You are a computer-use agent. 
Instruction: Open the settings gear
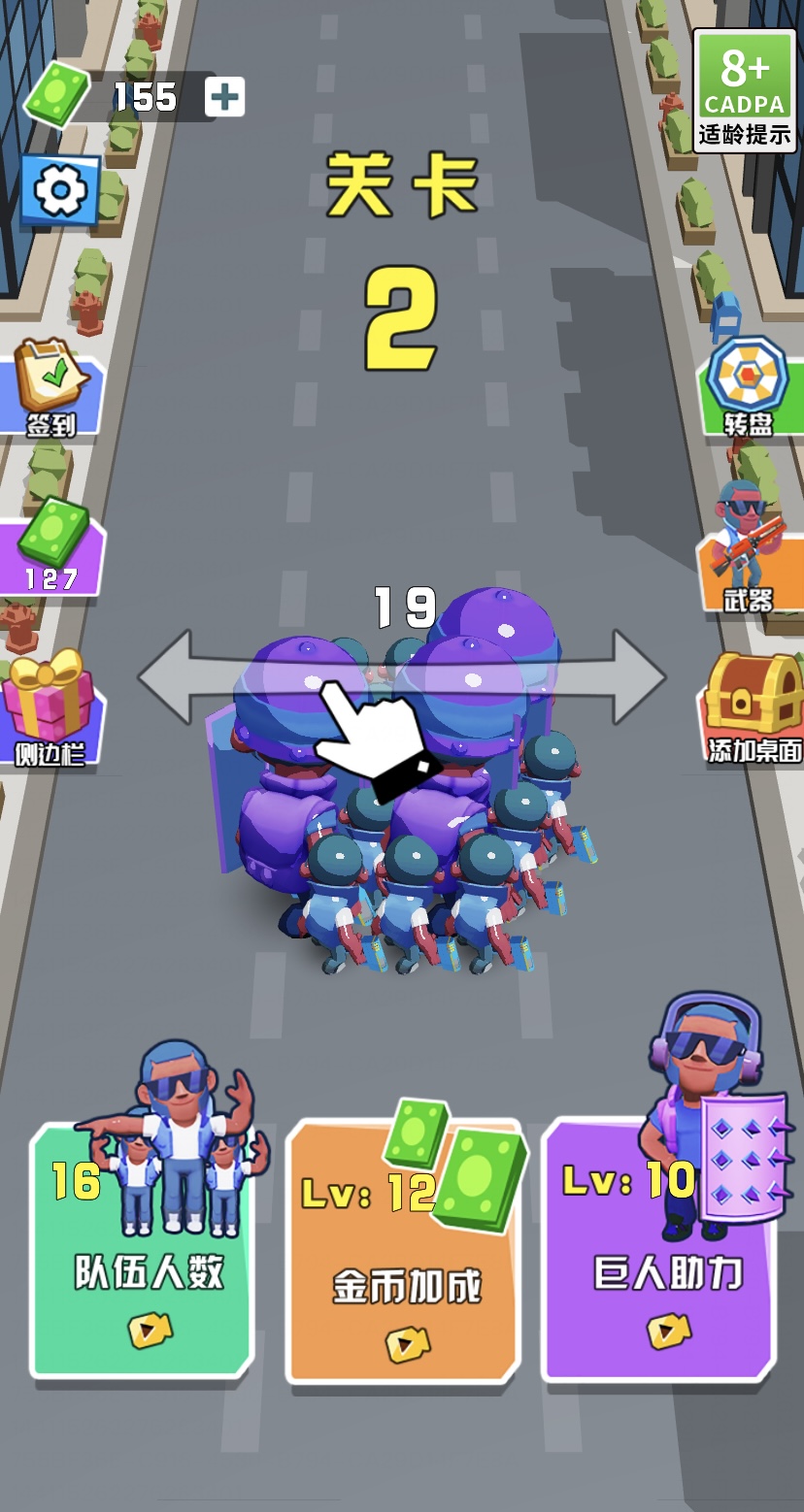[x=60, y=190]
